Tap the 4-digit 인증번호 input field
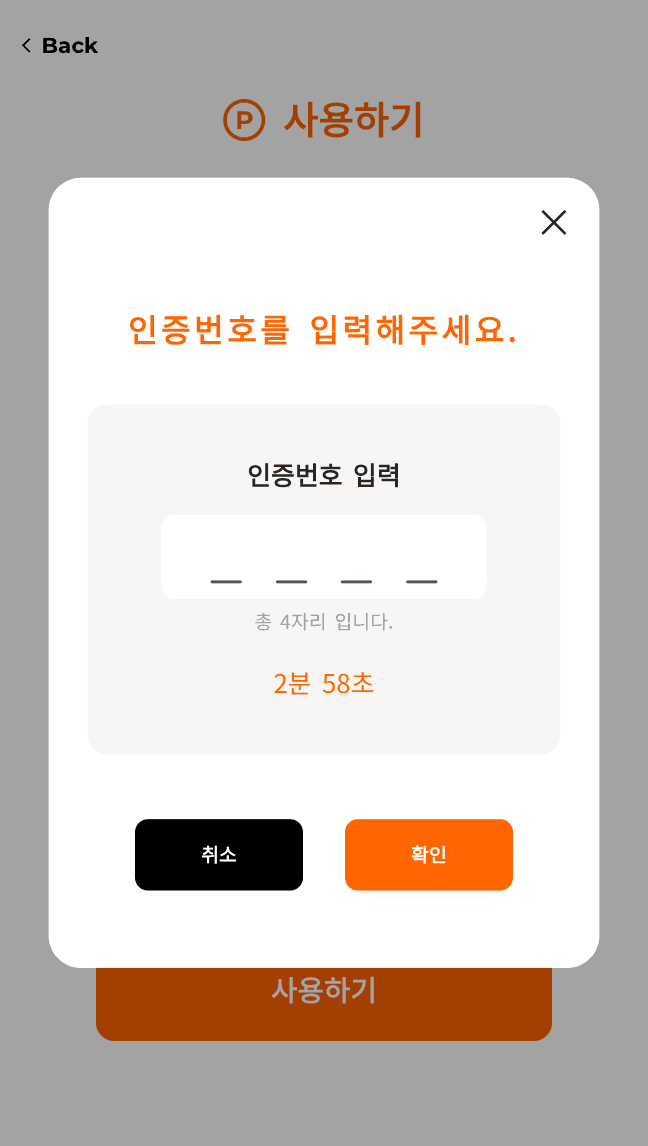This screenshot has width=648, height=1146. coord(324,557)
